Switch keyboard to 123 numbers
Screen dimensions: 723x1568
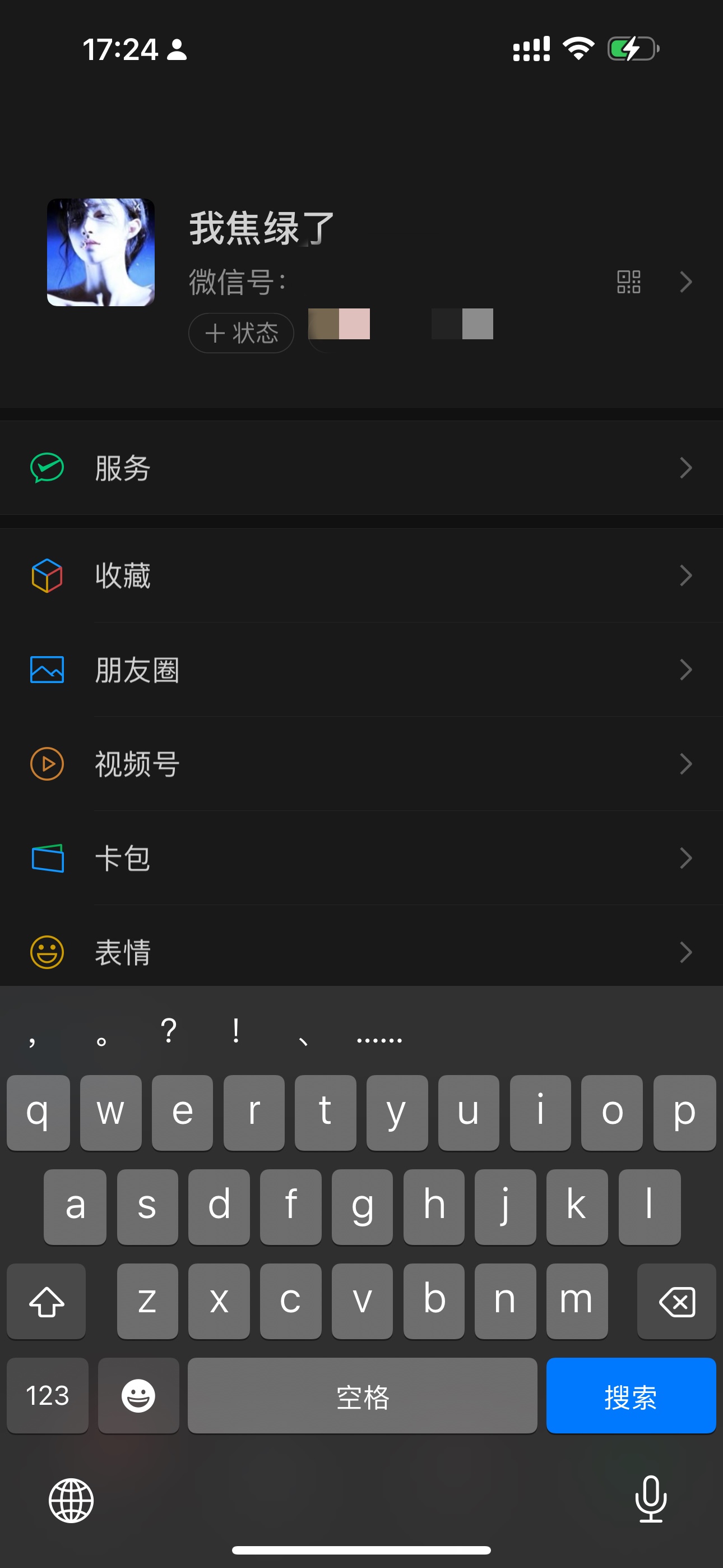tap(48, 1396)
